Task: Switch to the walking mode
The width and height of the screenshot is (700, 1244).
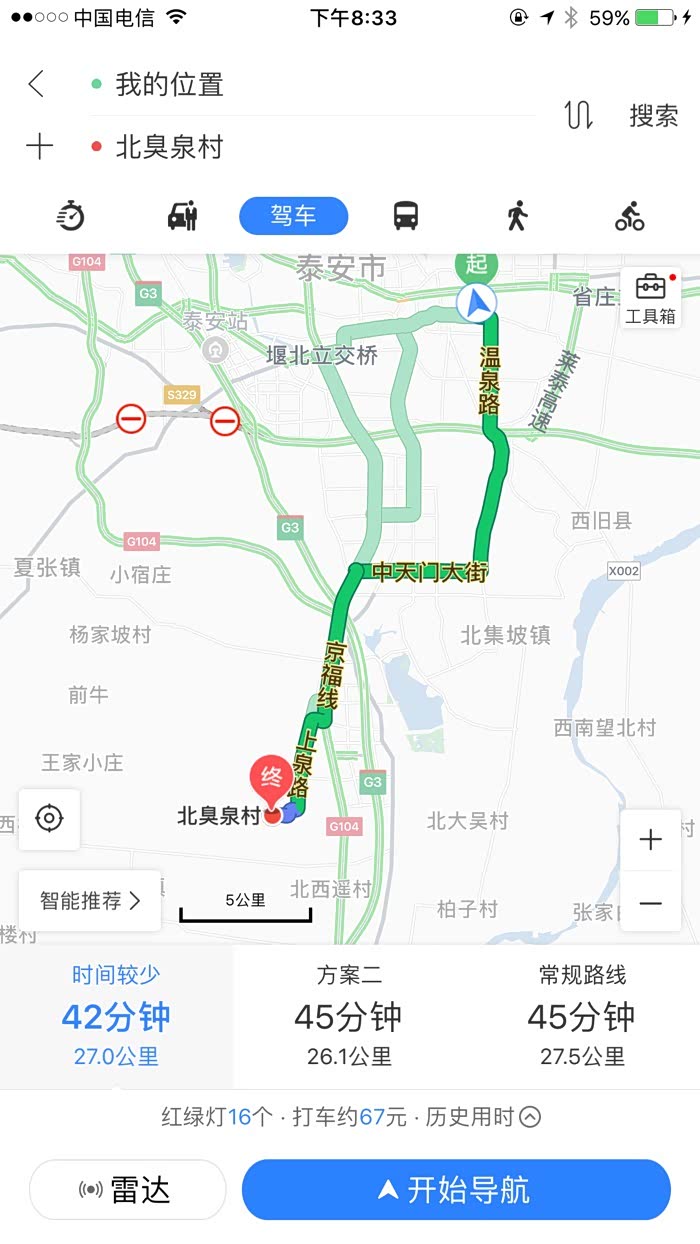Action: [x=516, y=215]
